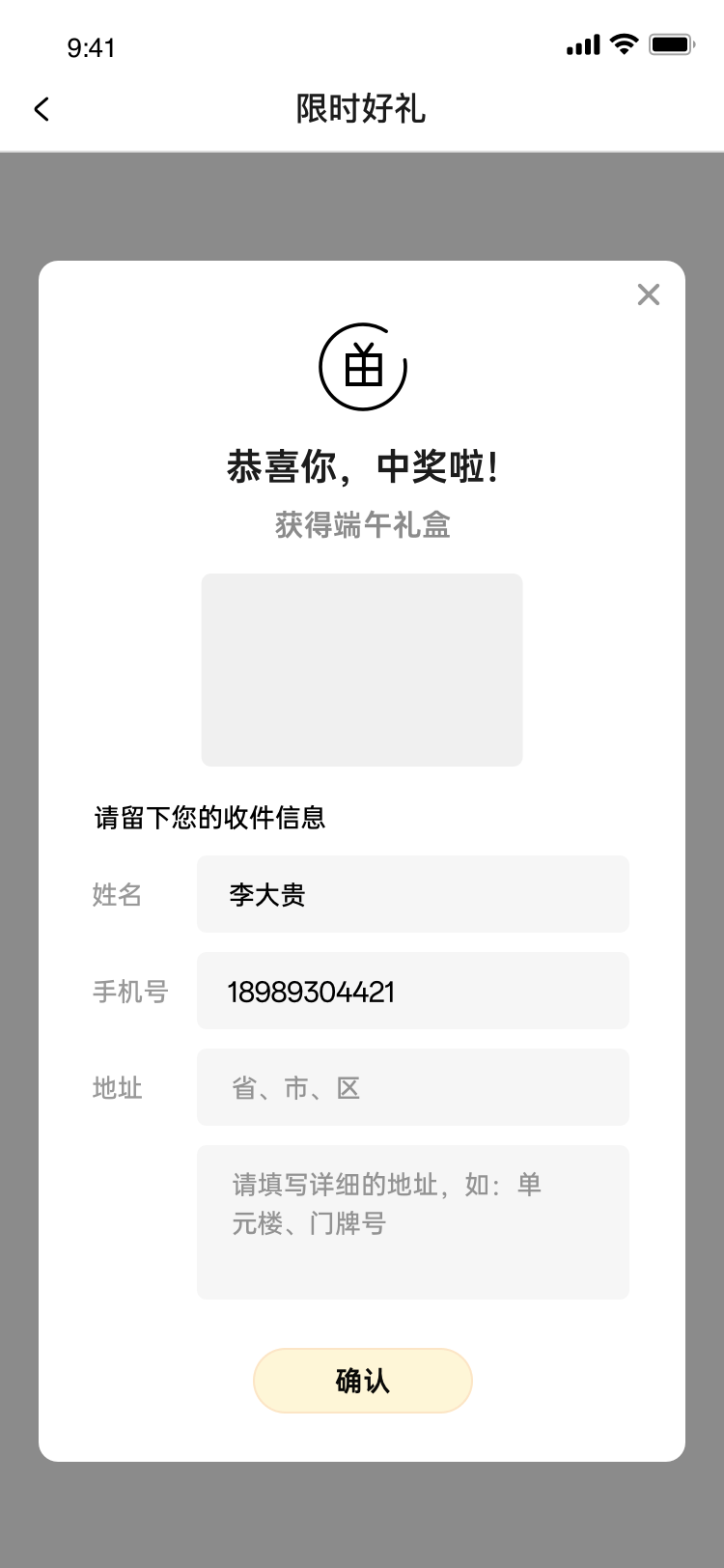
Task: Confirm with the 确认 button
Action: click(x=362, y=1381)
